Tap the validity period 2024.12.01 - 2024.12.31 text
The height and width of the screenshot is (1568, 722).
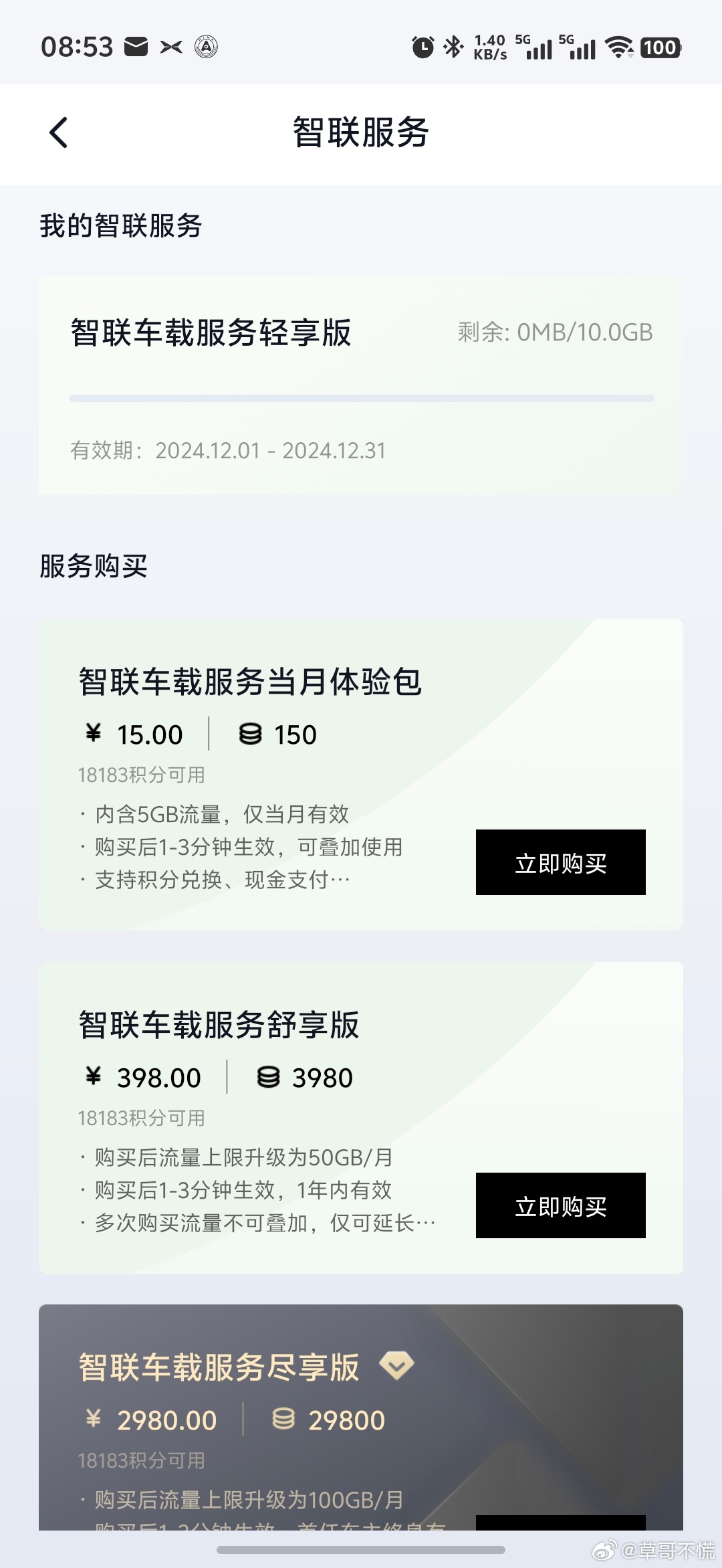[x=227, y=450]
